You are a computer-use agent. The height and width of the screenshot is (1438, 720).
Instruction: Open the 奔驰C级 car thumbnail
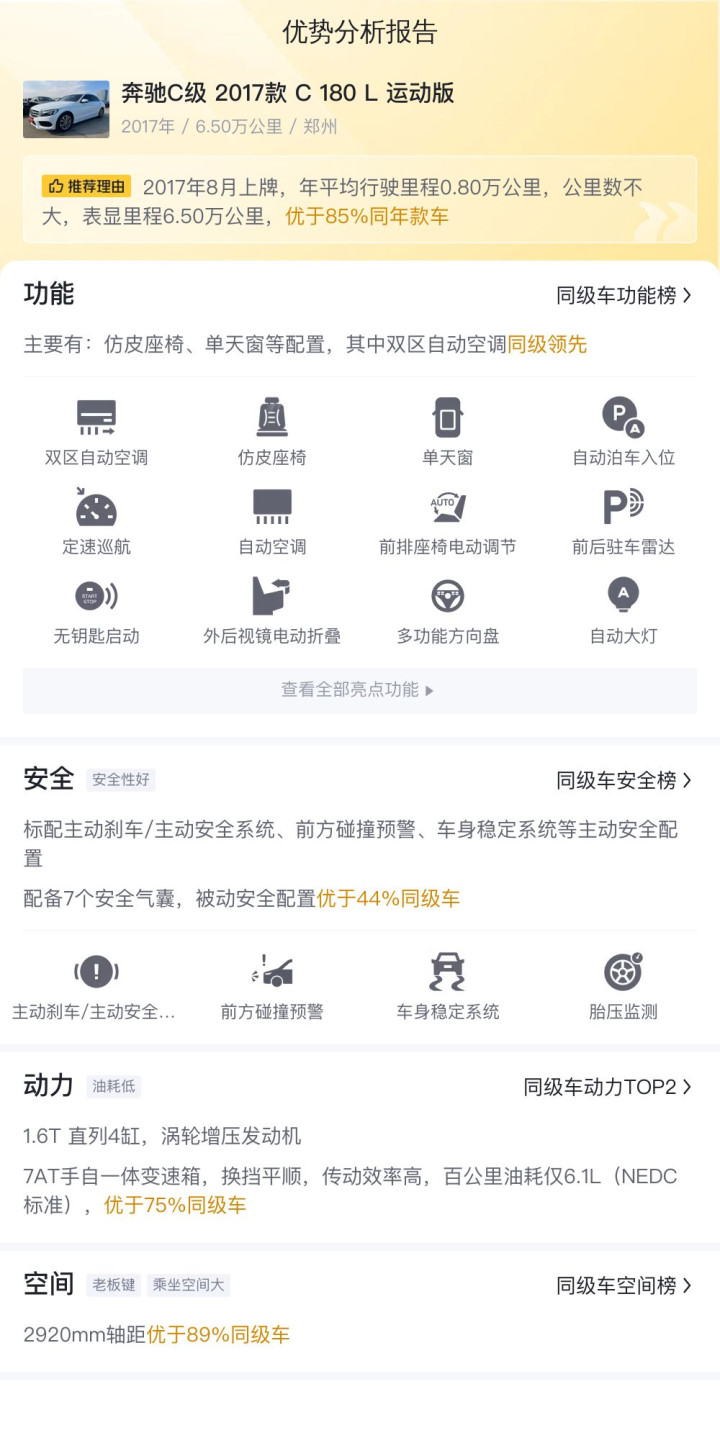[x=66, y=109]
